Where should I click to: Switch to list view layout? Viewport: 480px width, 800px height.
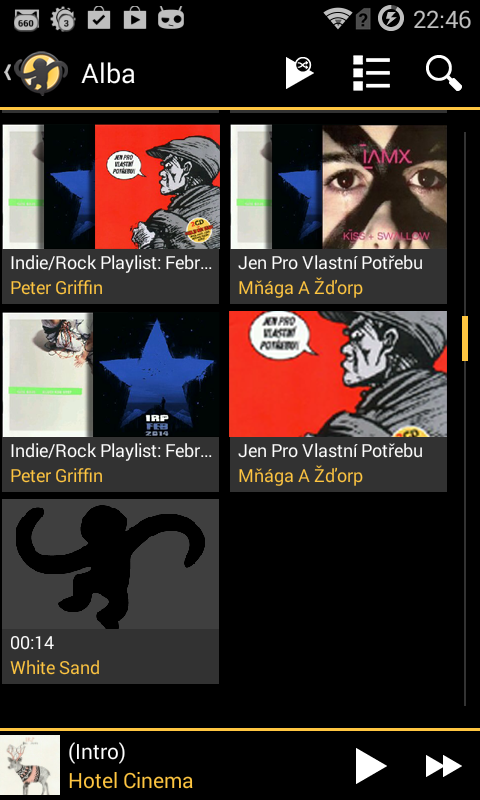click(x=371, y=73)
